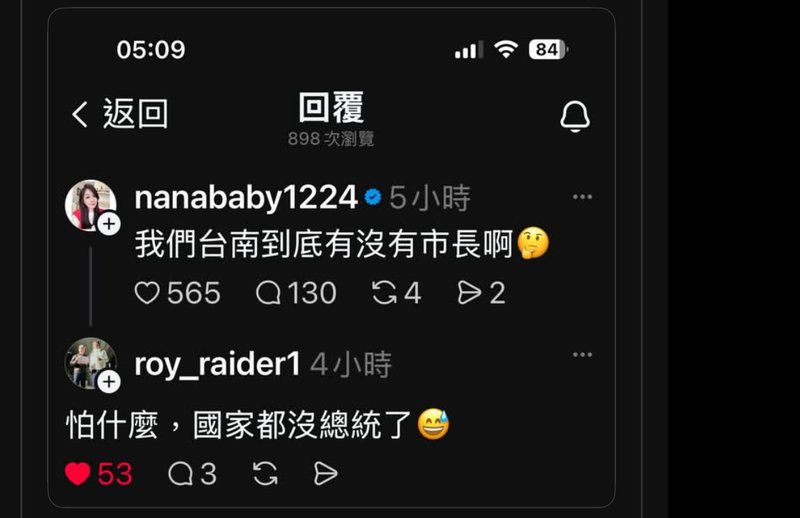Viewport: 800px width, 518px height.
Task: Repost nanababy1224's post
Action: (x=385, y=293)
